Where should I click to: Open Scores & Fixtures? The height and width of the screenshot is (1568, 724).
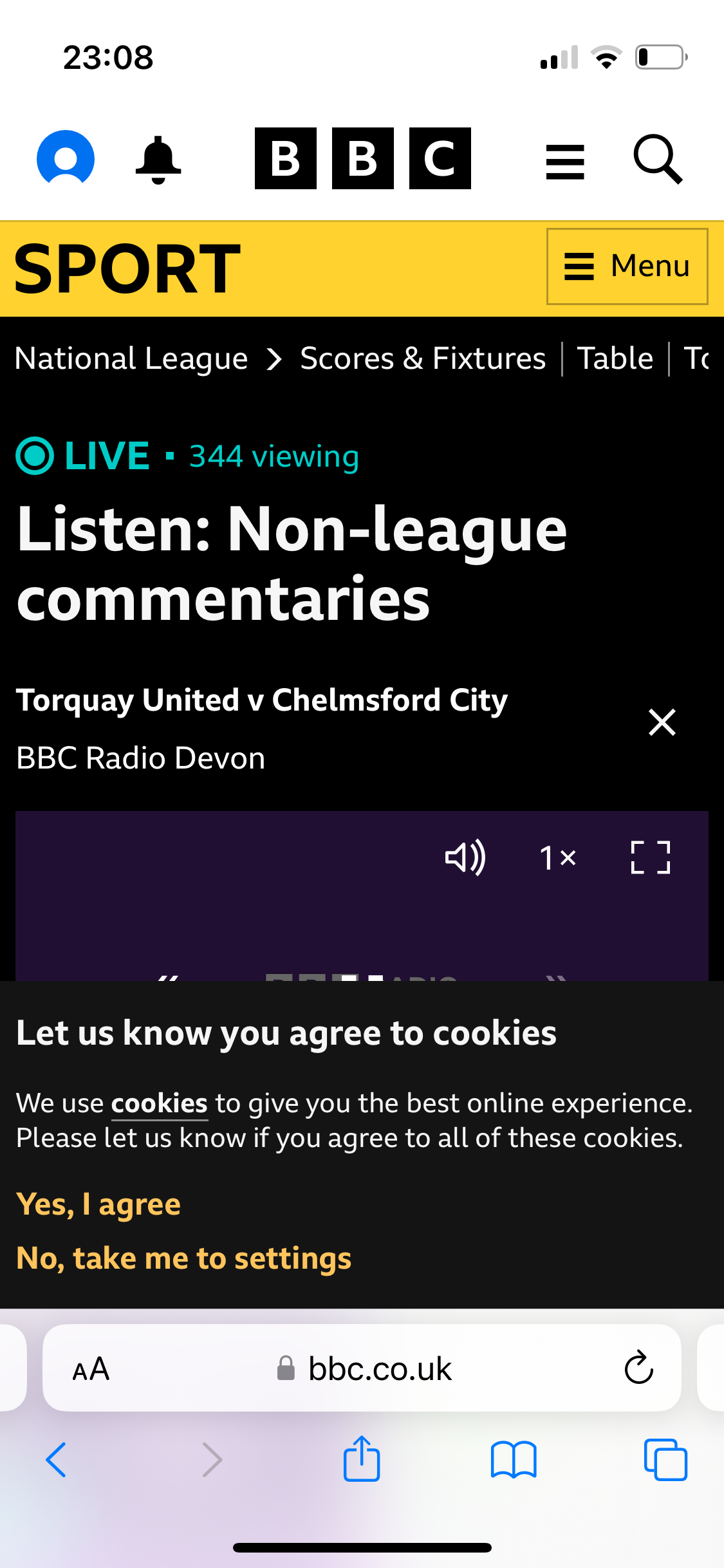click(x=423, y=359)
